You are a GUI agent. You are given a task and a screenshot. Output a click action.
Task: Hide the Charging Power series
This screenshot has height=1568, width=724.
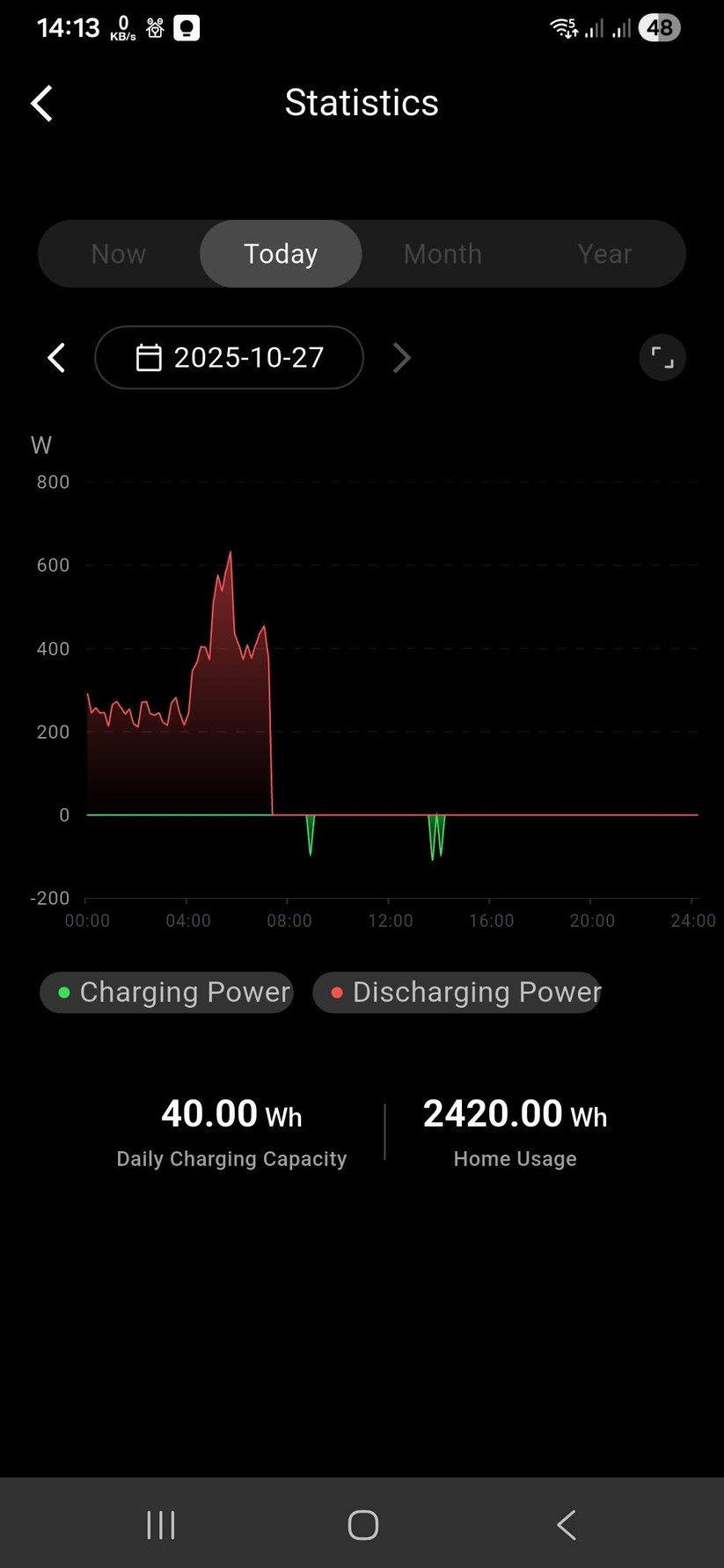pyautogui.click(x=166, y=992)
